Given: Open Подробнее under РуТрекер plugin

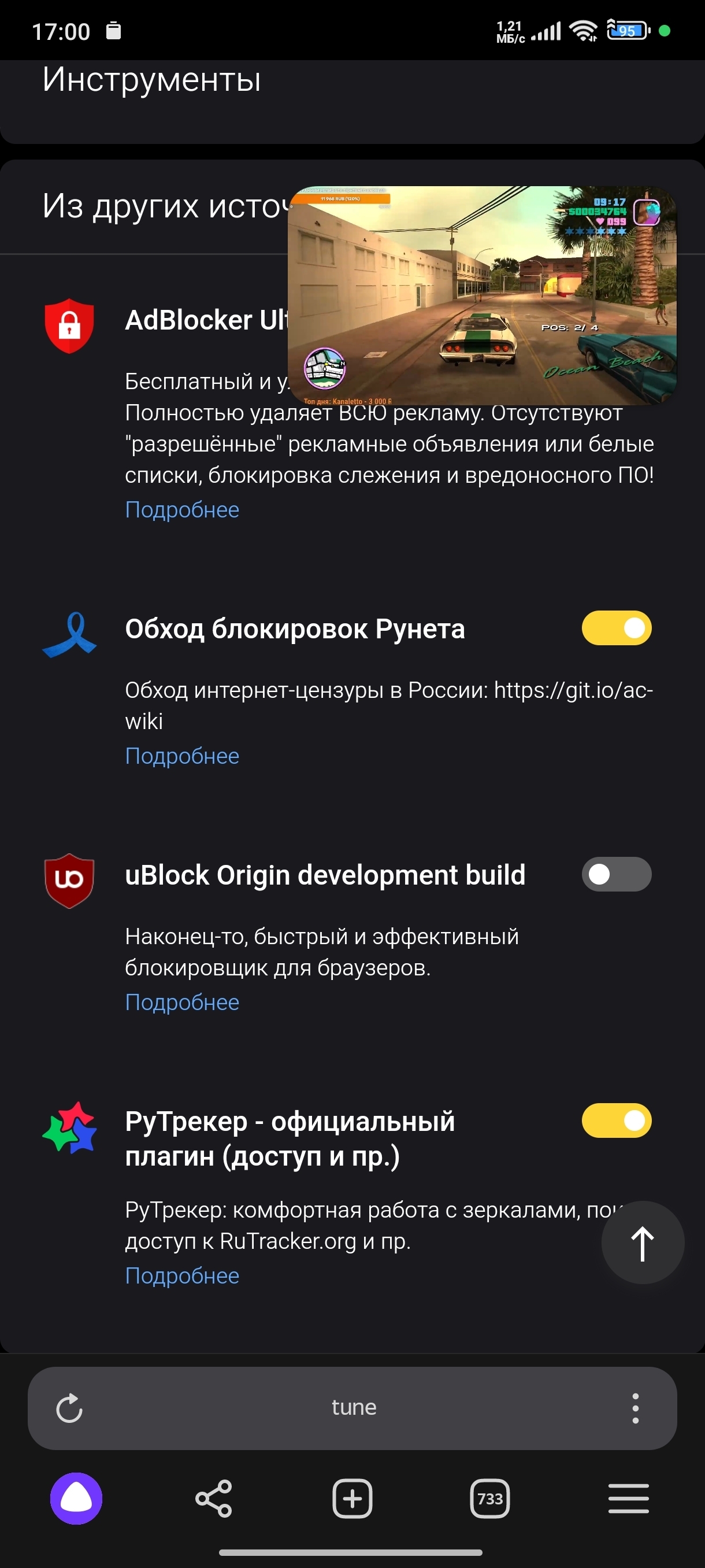Looking at the screenshot, I should [182, 1275].
